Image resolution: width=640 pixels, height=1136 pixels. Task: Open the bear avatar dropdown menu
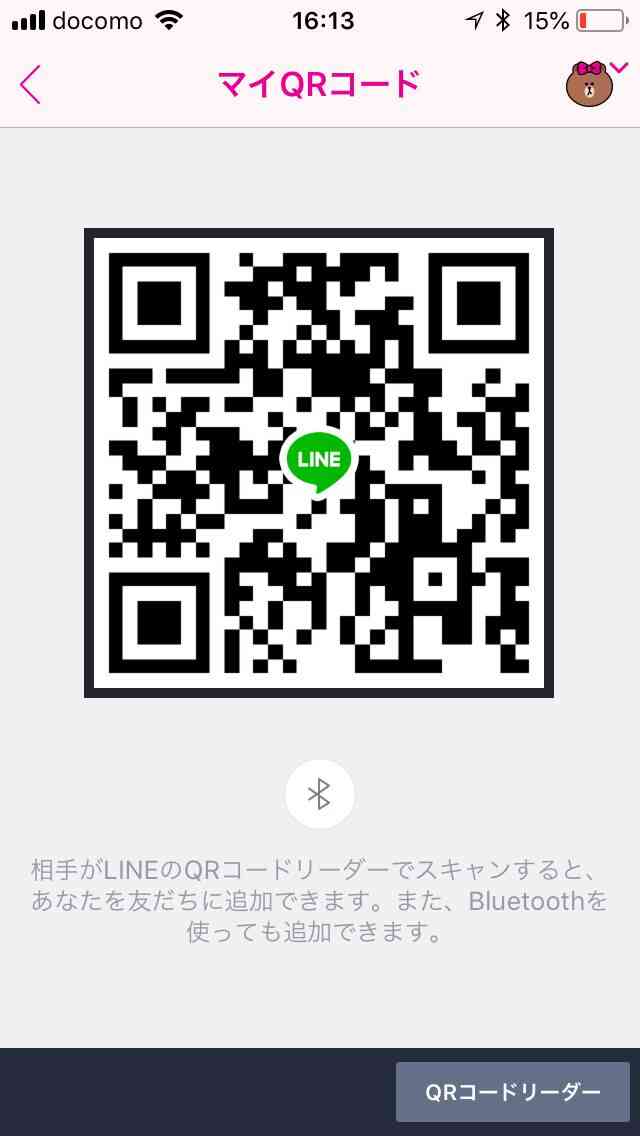pyautogui.click(x=597, y=83)
